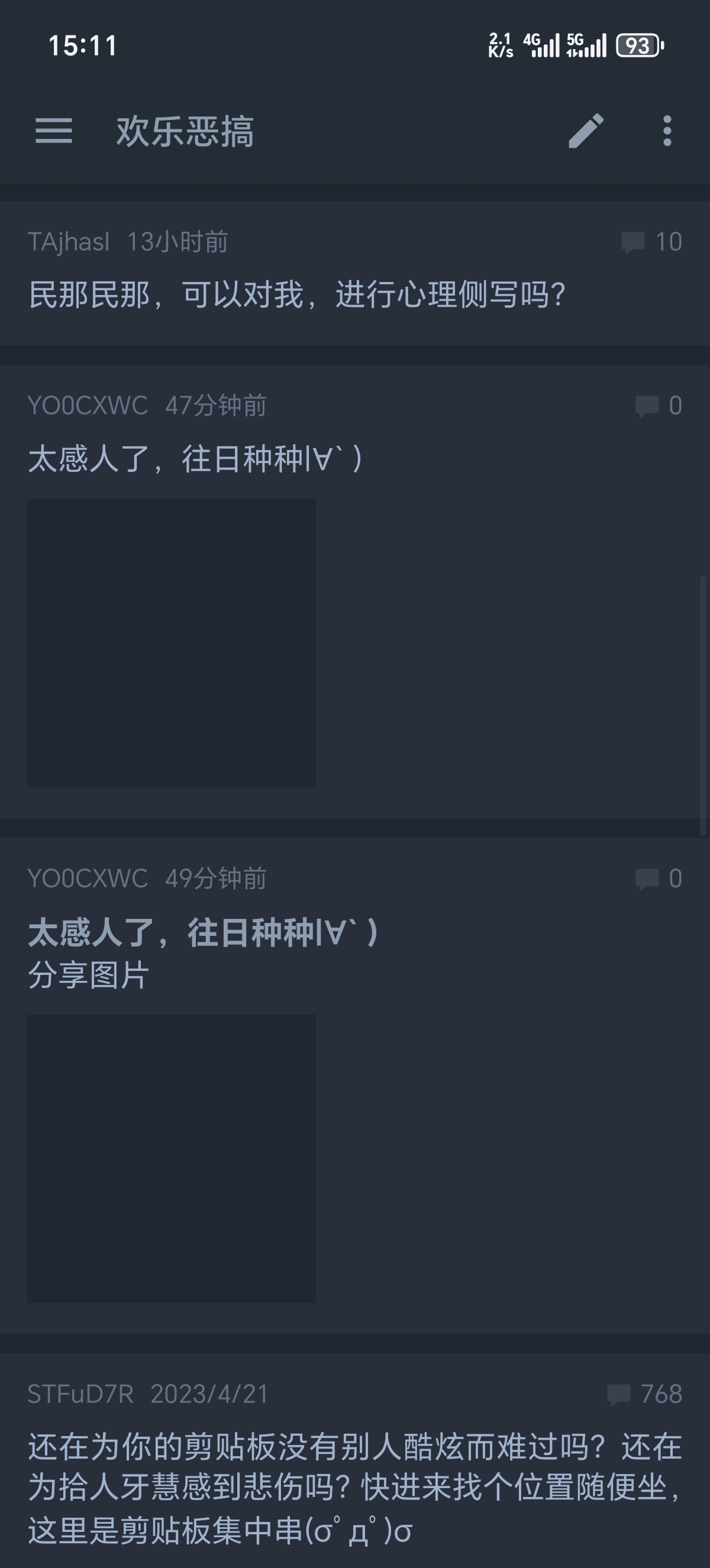Compose a new post with the pencil
This screenshot has height=1568, width=710.
tap(586, 131)
